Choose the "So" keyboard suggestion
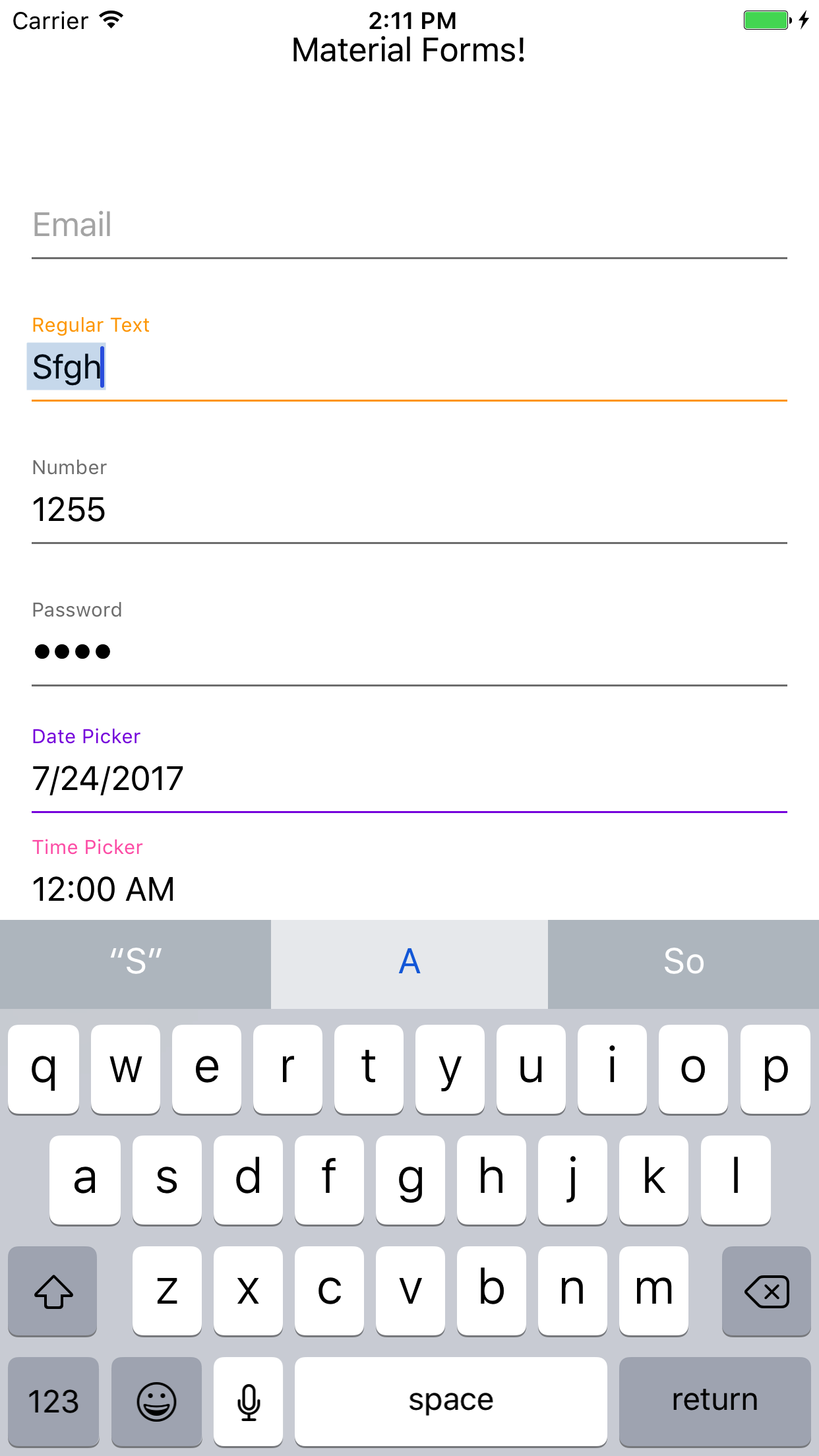The height and width of the screenshot is (1456, 819). point(683,963)
